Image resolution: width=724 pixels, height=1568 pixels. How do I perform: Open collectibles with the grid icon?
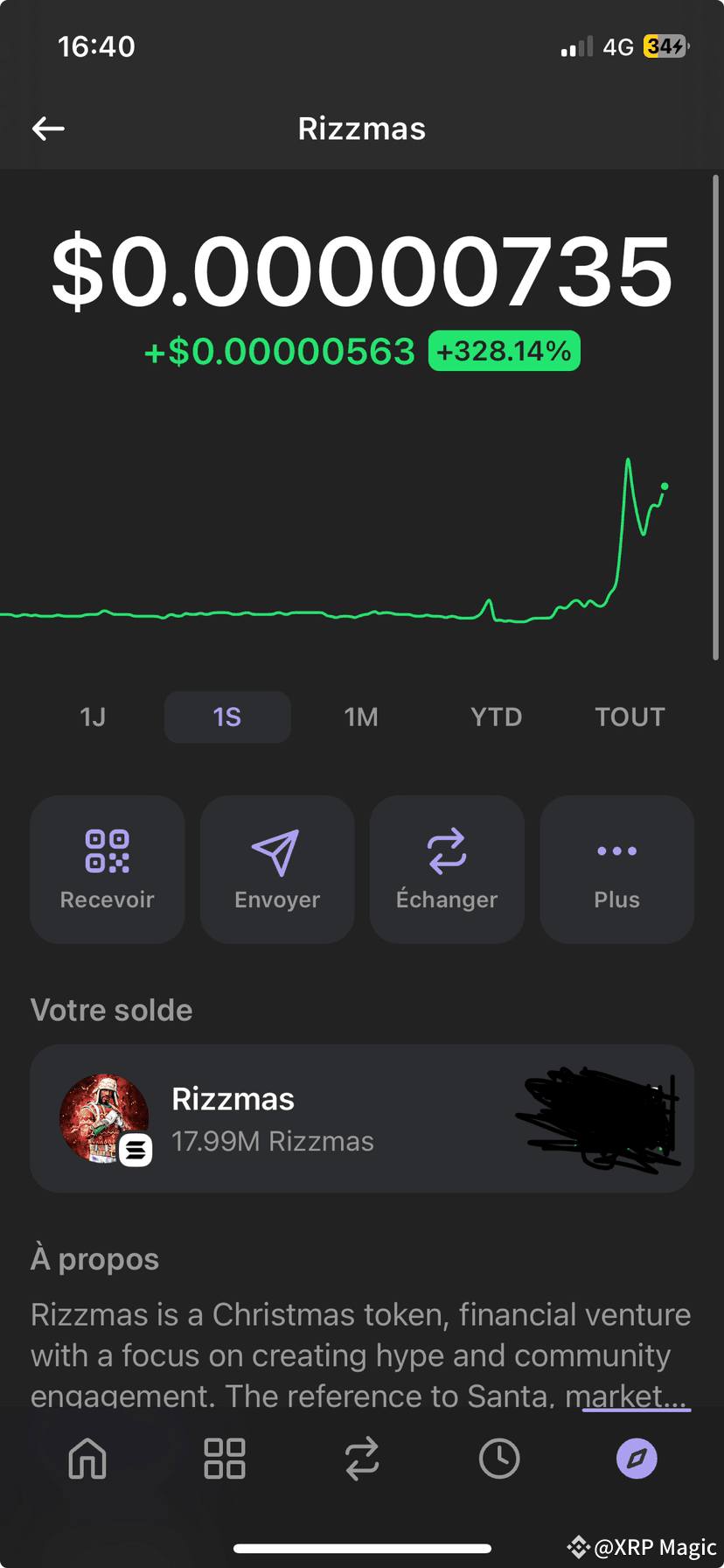(224, 1459)
